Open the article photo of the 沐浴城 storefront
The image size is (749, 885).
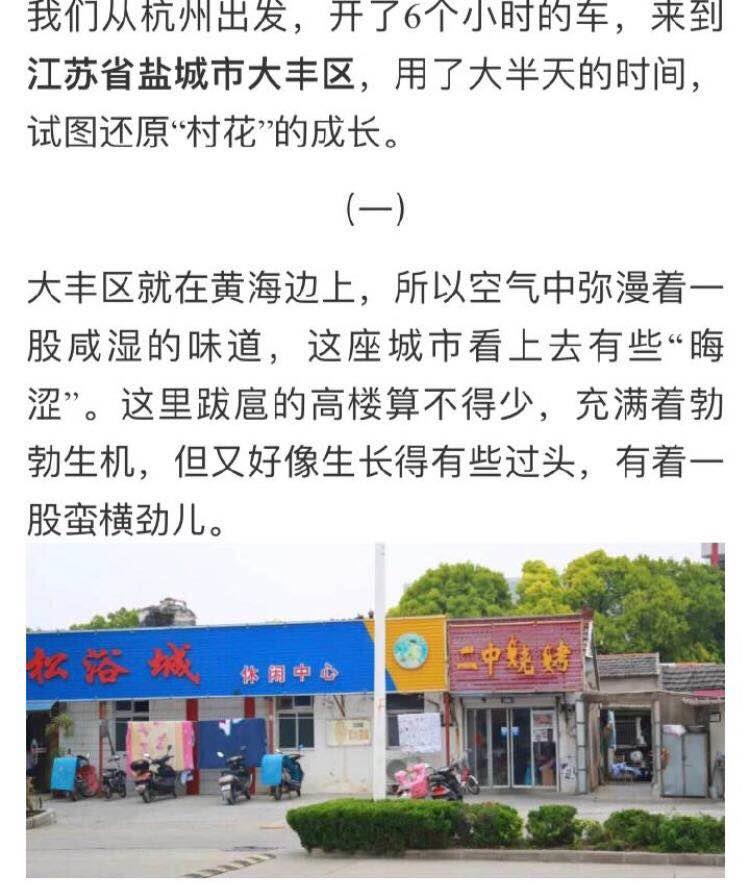375,710
